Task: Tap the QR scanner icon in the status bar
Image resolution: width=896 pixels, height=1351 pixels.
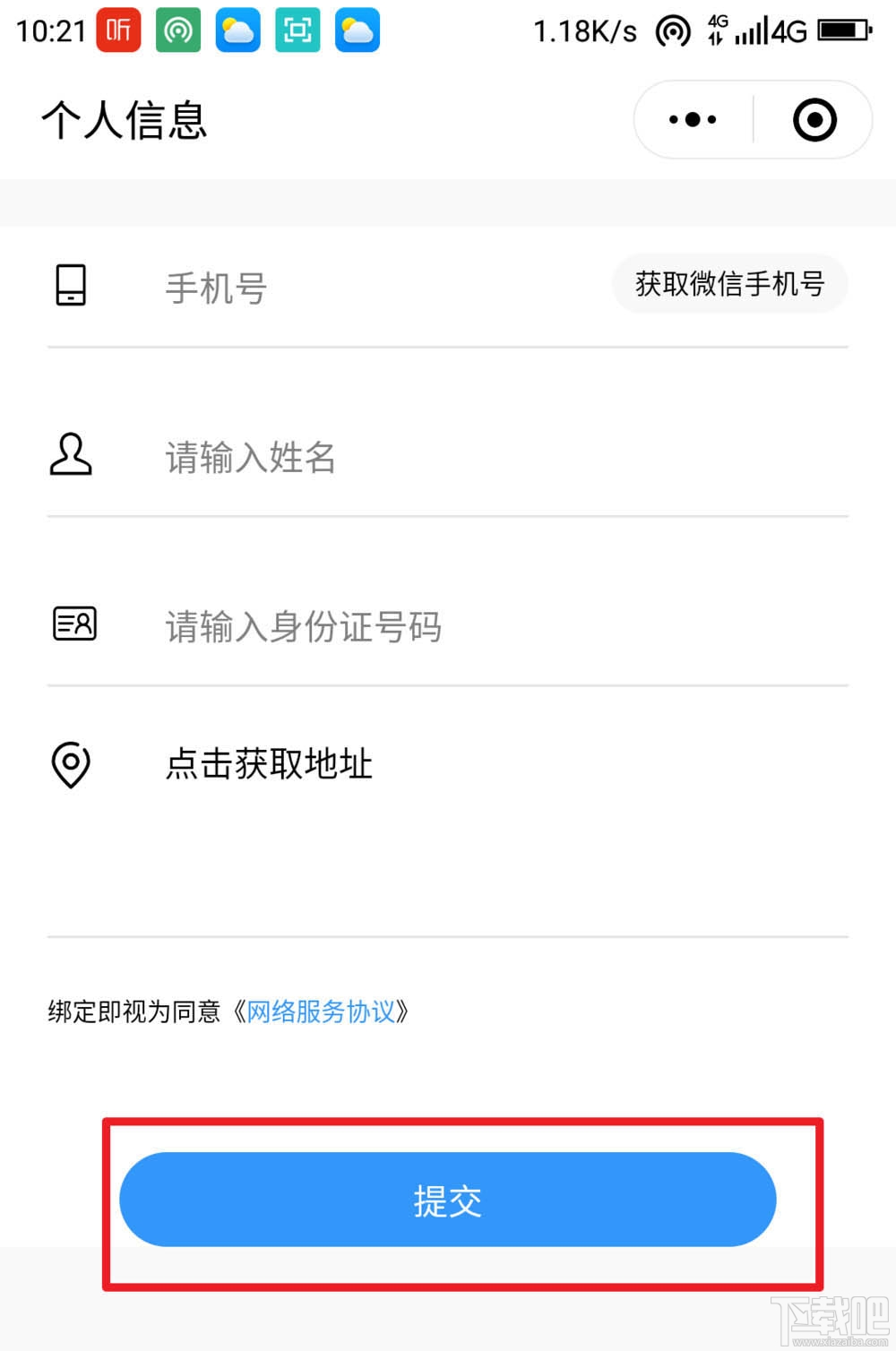Action: tap(297, 30)
